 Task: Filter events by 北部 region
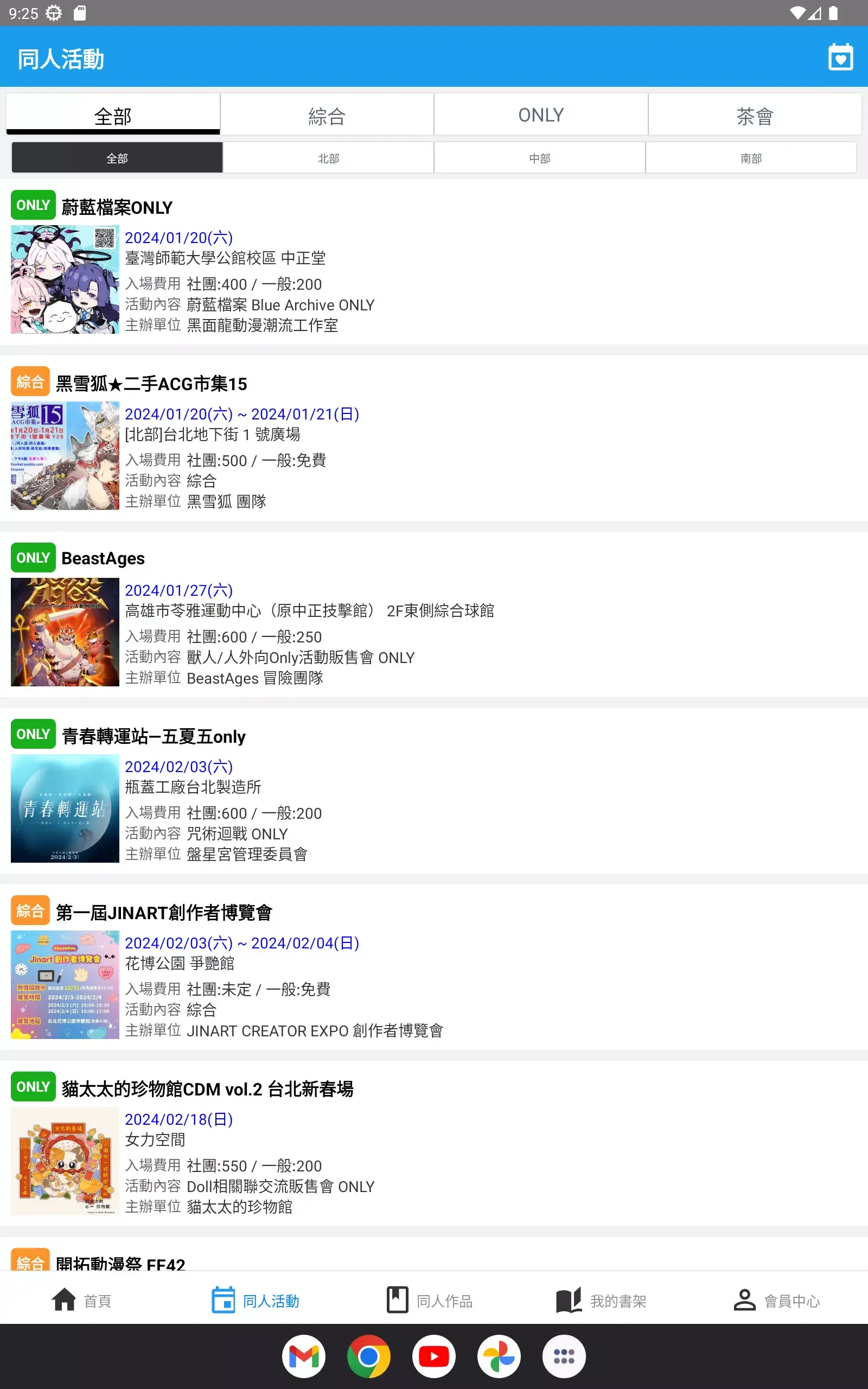328,157
